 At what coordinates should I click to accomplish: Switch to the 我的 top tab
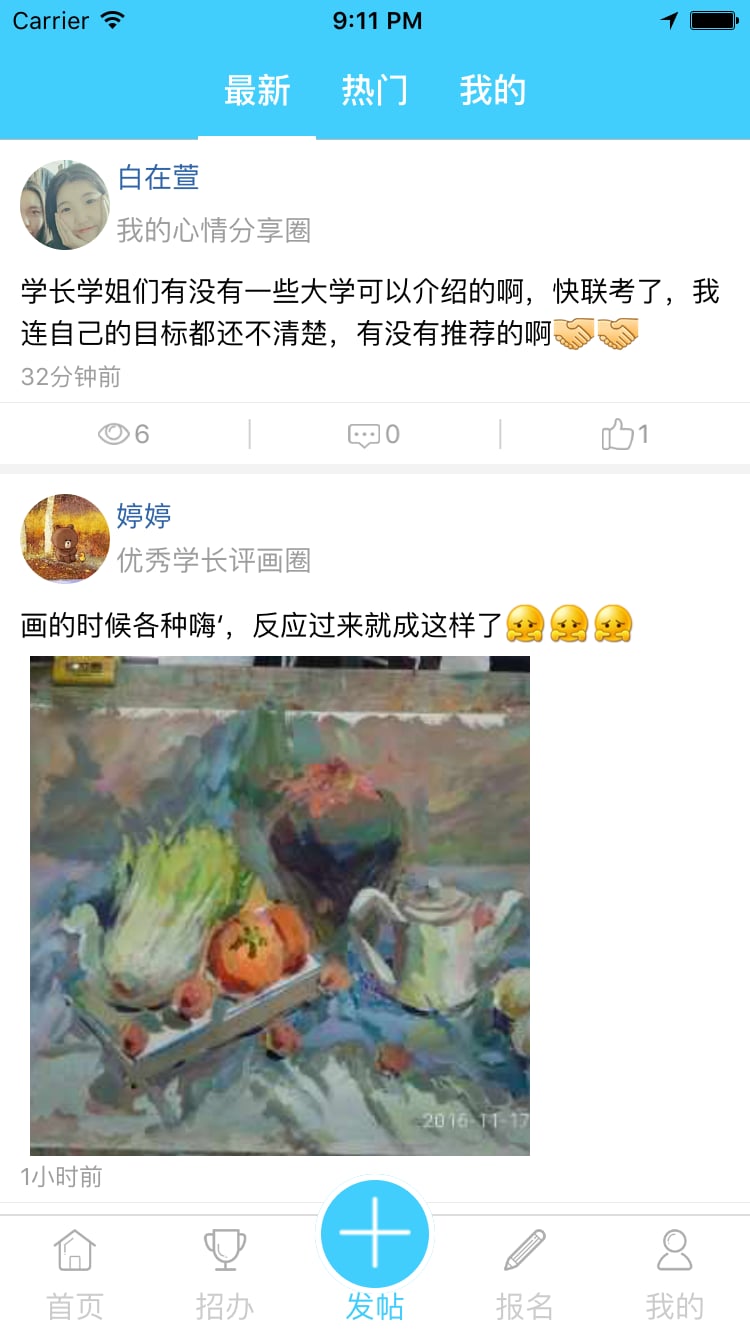493,91
